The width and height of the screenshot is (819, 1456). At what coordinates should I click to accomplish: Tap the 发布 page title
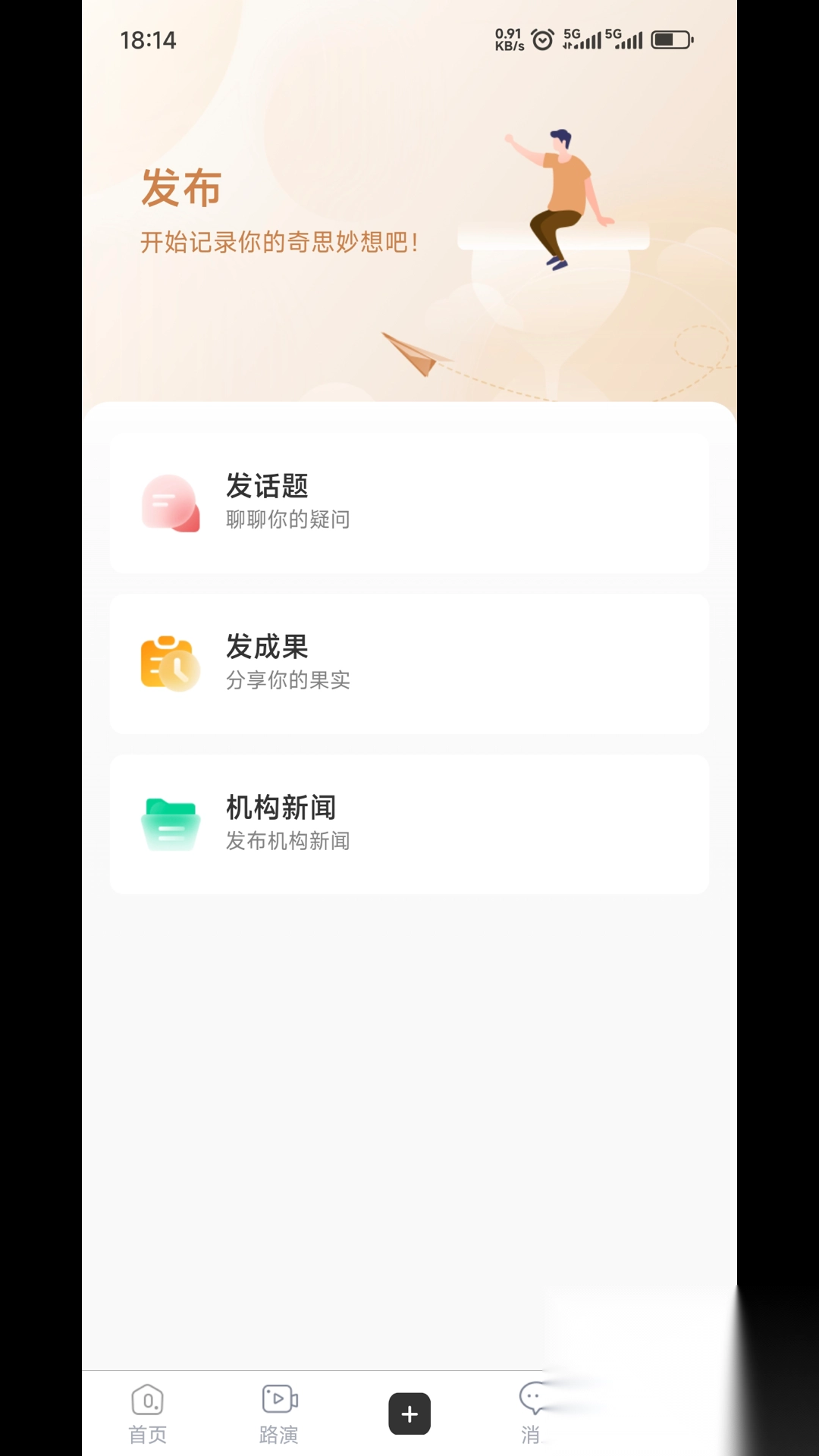point(180,187)
